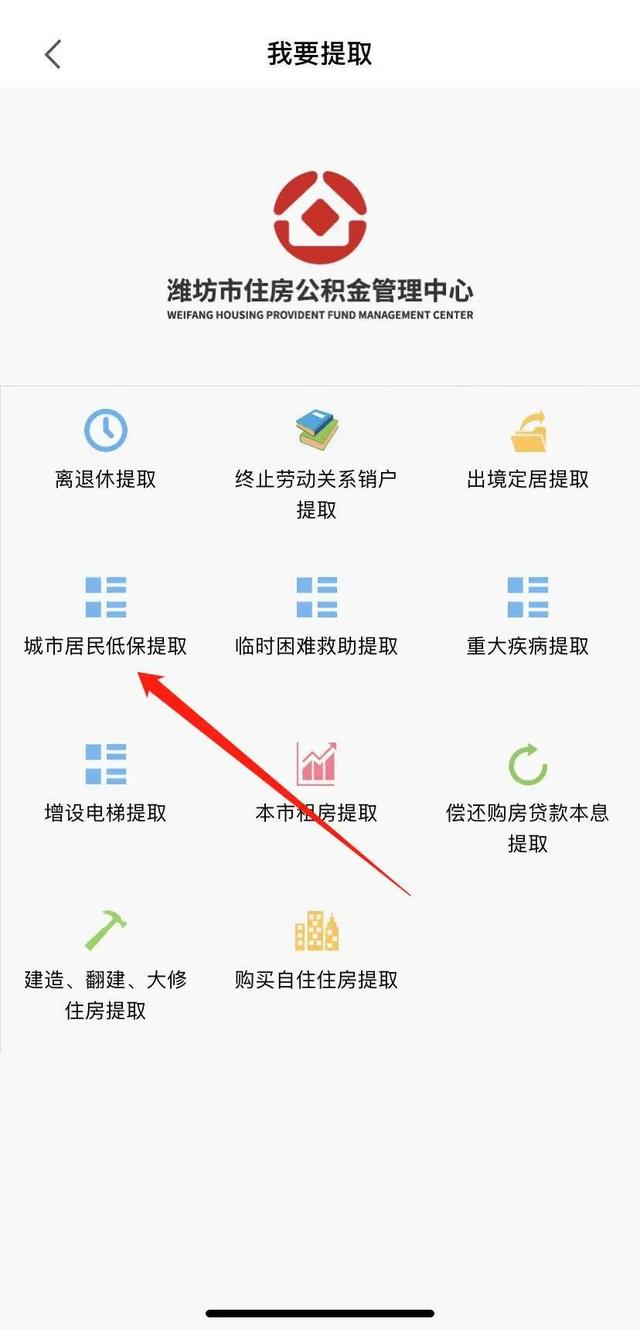Choose 城市居民低保提取
This screenshot has height=1329, width=640.
[x=106, y=616]
